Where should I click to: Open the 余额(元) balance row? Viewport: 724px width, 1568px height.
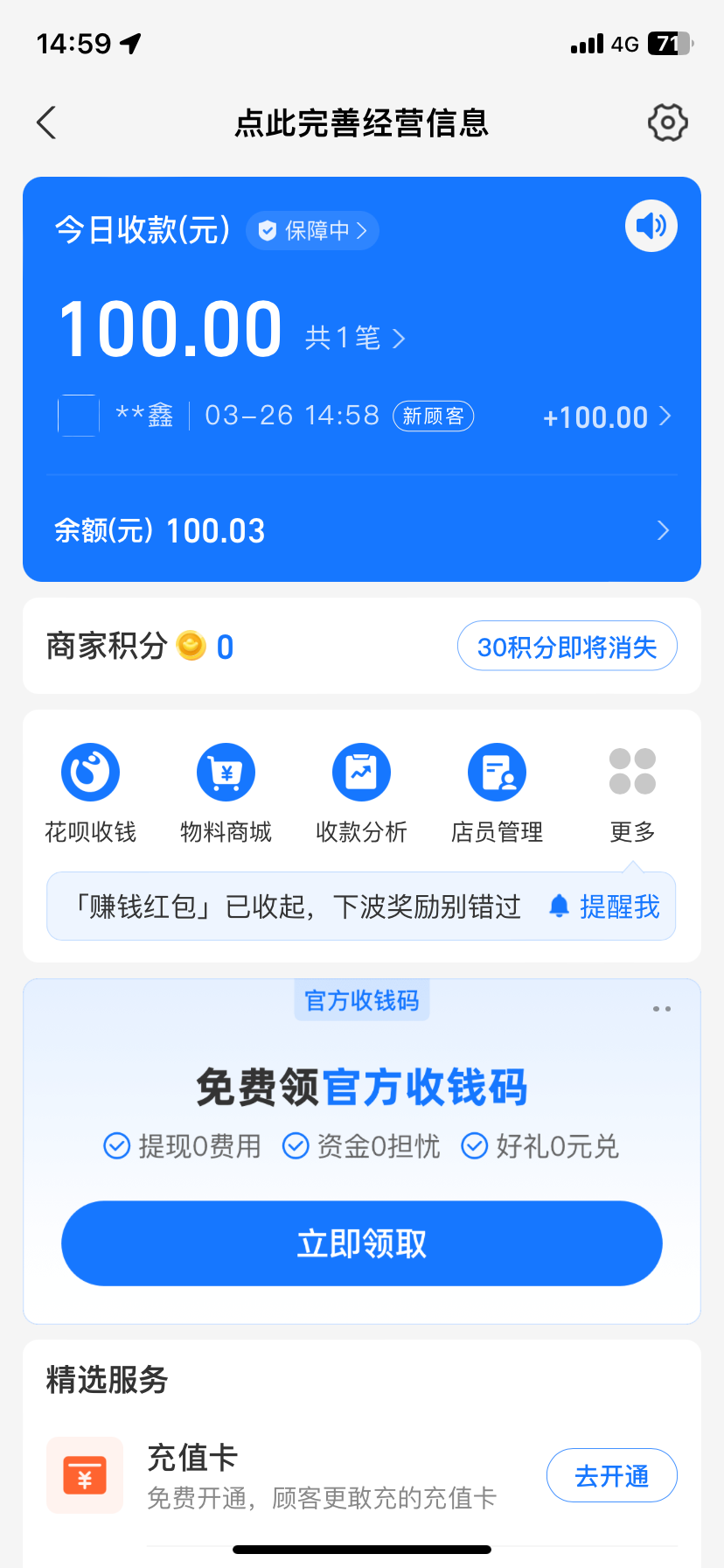coord(362,530)
